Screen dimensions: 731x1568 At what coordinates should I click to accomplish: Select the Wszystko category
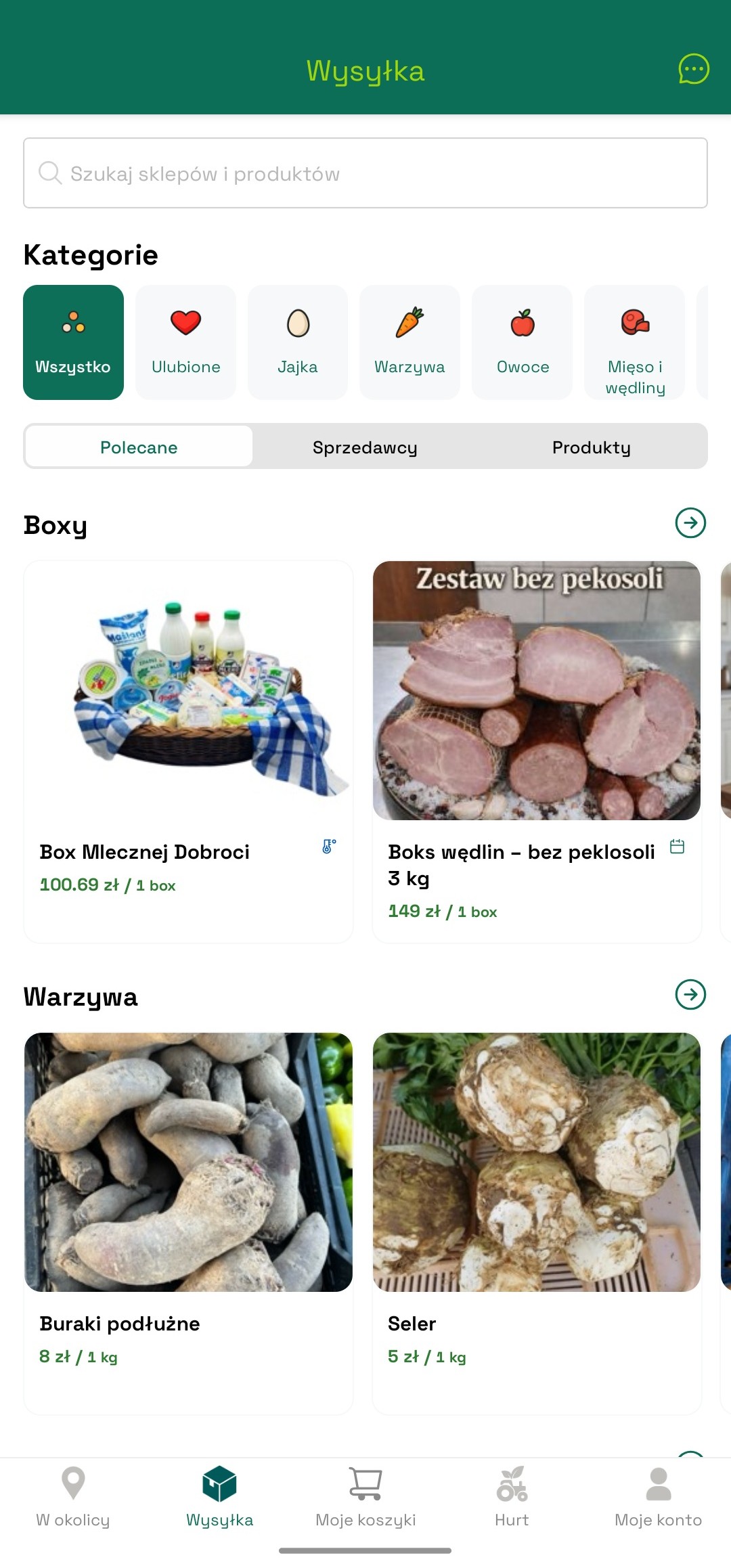tap(73, 342)
